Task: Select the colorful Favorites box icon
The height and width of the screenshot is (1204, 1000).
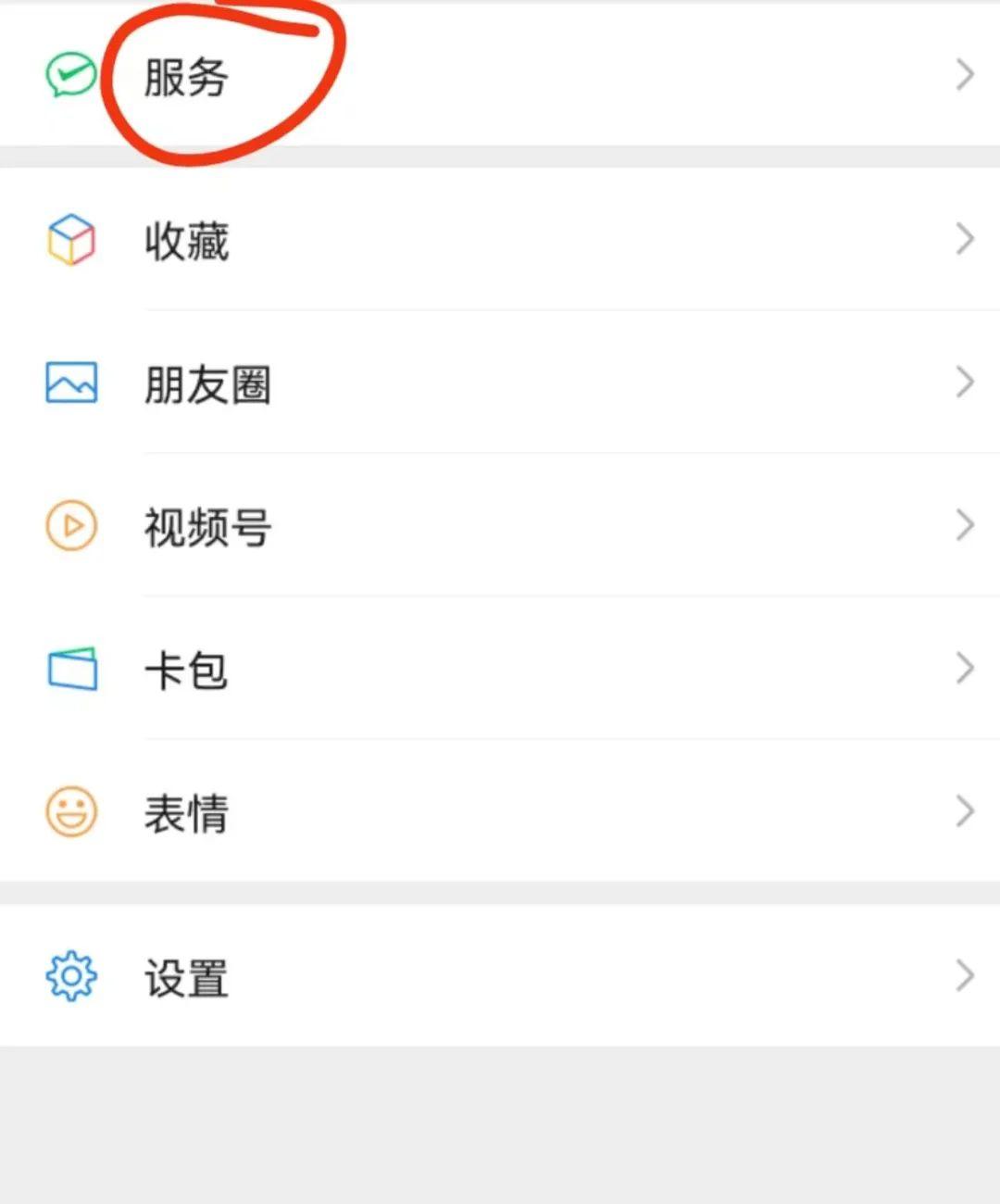Action: click(70, 240)
